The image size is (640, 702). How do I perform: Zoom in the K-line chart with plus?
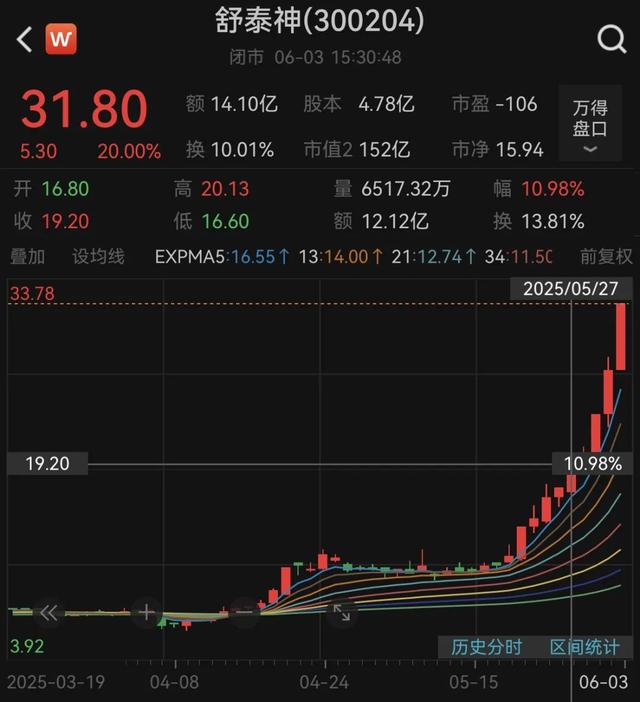point(147,612)
